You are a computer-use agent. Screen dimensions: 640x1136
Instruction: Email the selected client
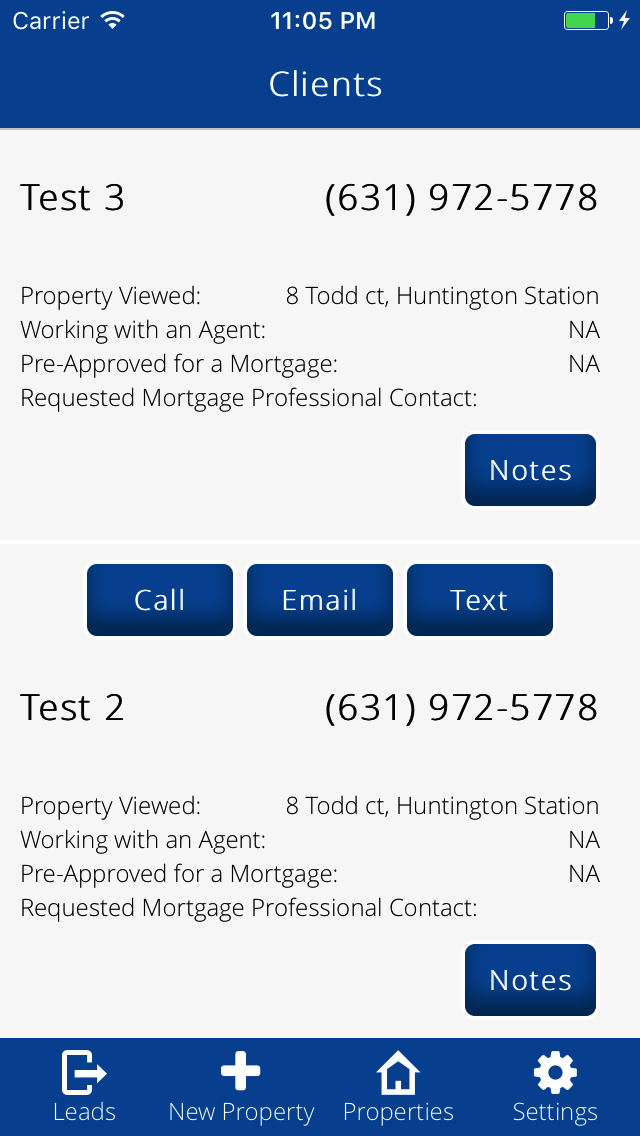point(320,600)
